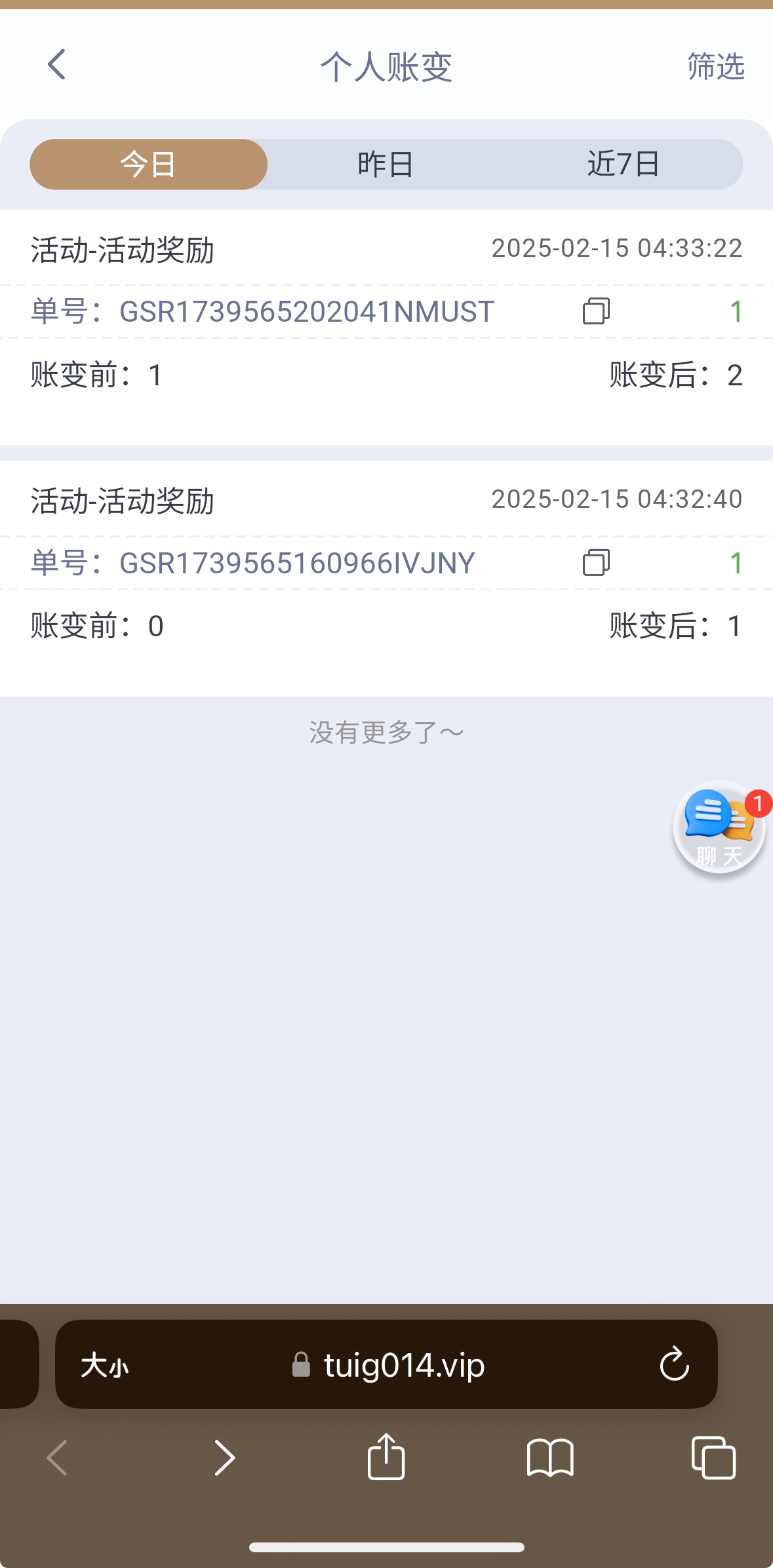Viewport: 773px width, 1568px height.
Task: Open the 筛选 filter option
Action: [715, 66]
